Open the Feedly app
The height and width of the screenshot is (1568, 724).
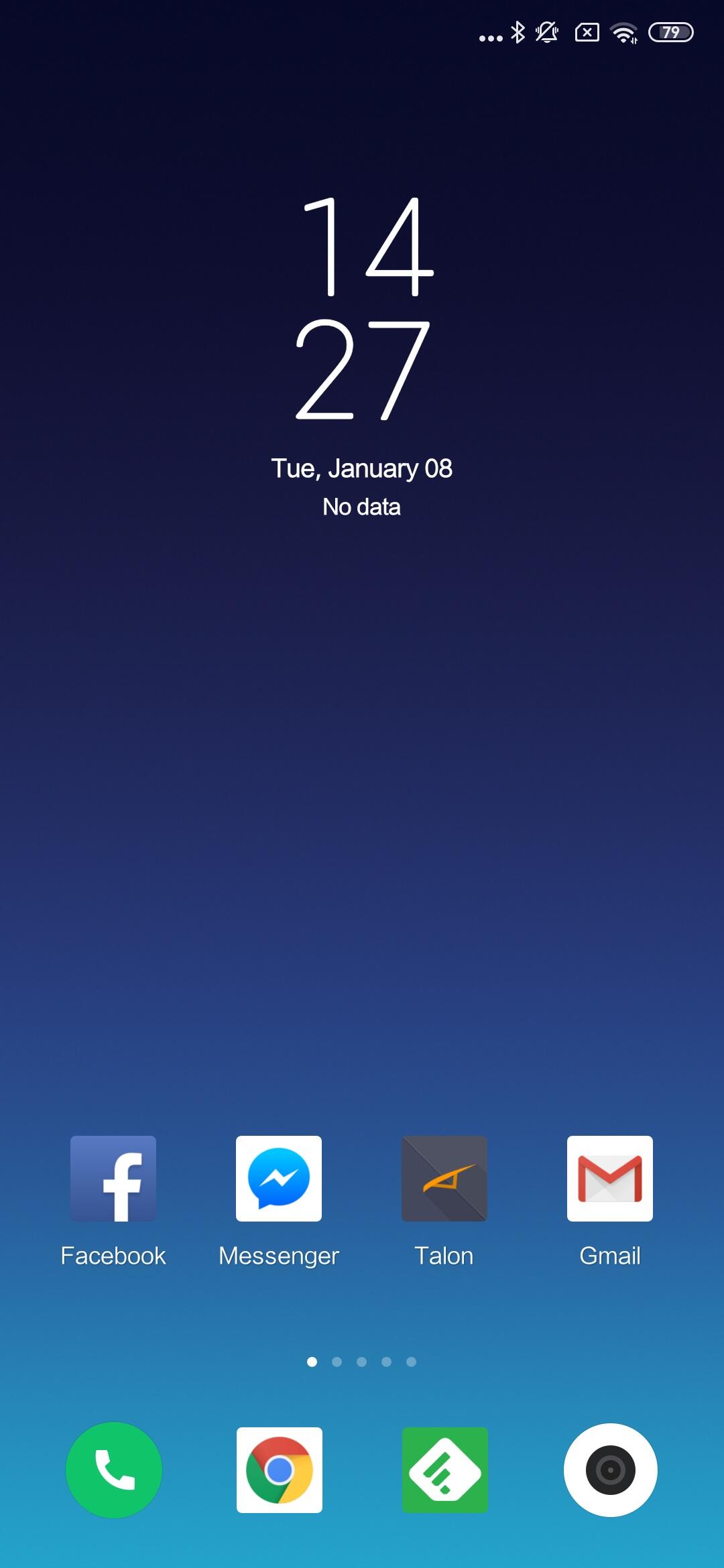[x=445, y=1470]
